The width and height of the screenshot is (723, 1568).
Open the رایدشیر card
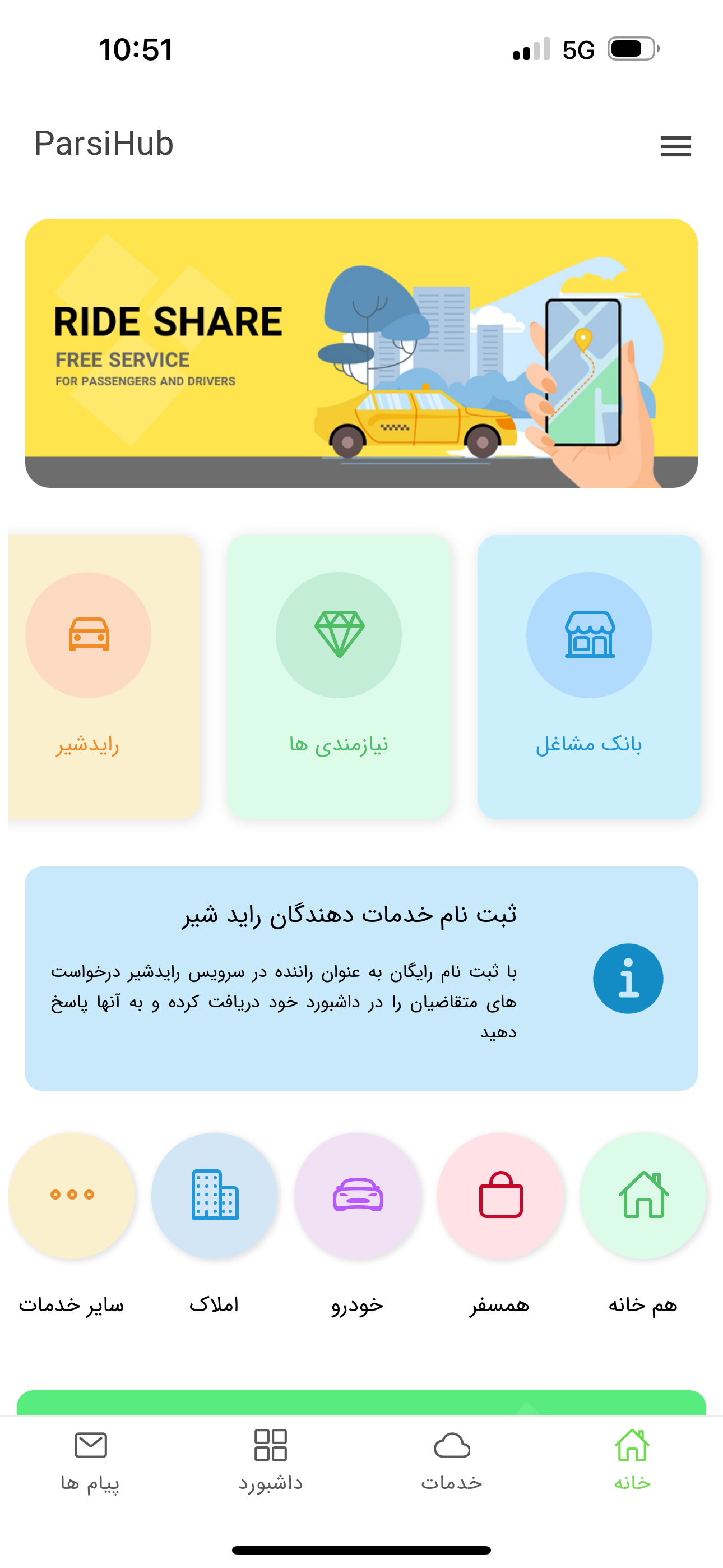tap(98, 676)
